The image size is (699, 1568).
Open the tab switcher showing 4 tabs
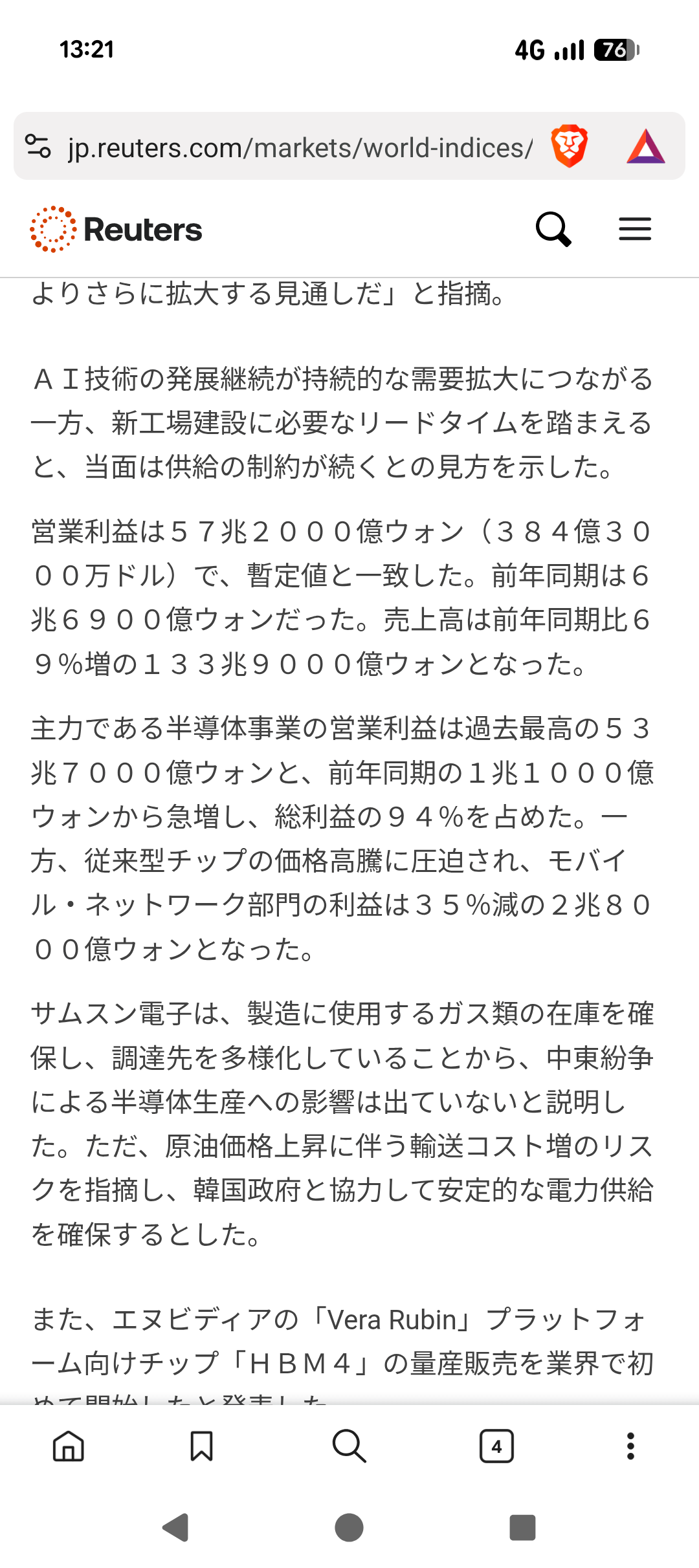(496, 1446)
